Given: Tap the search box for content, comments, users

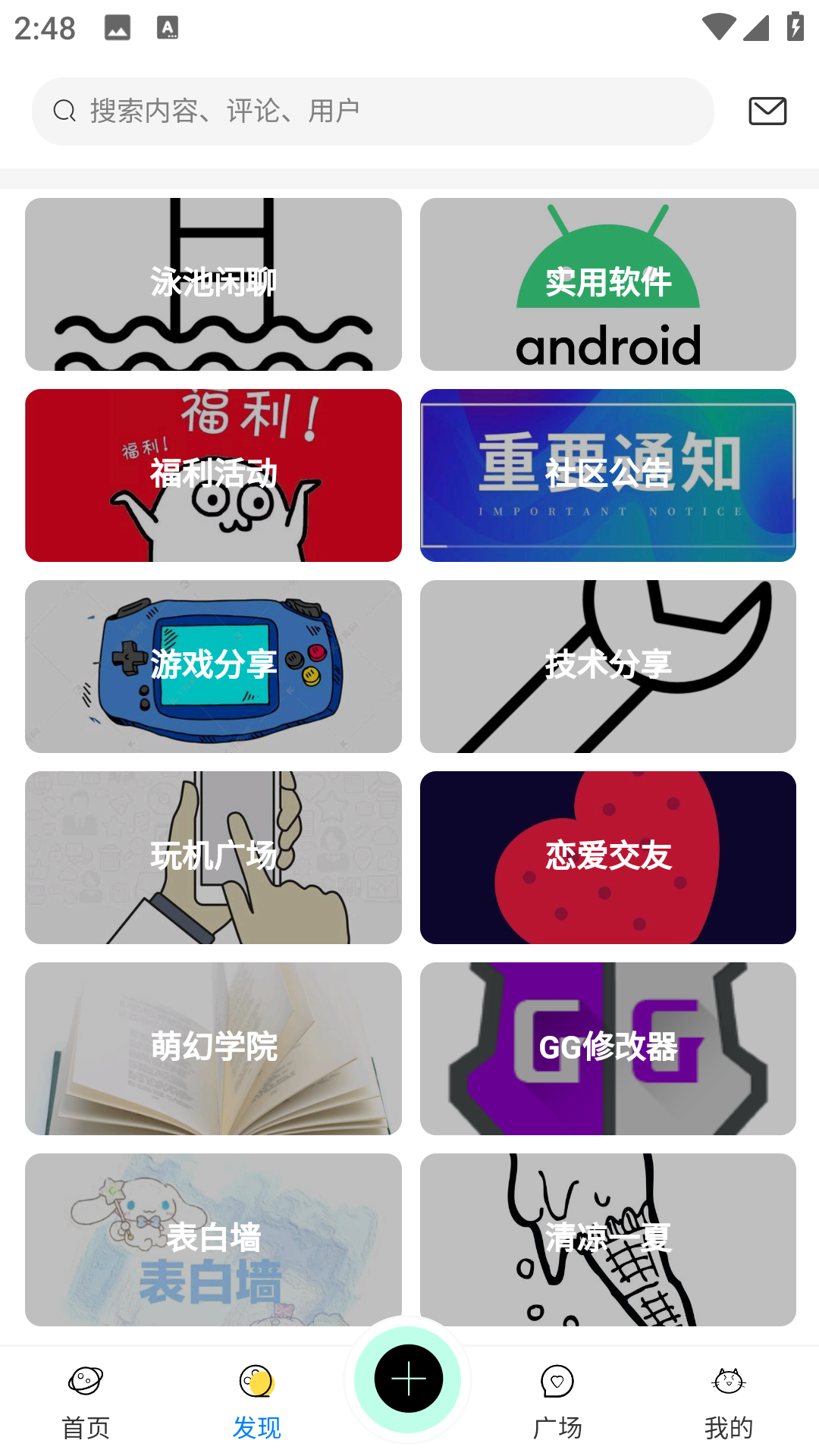Looking at the screenshot, I should click(x=372, y=111).
